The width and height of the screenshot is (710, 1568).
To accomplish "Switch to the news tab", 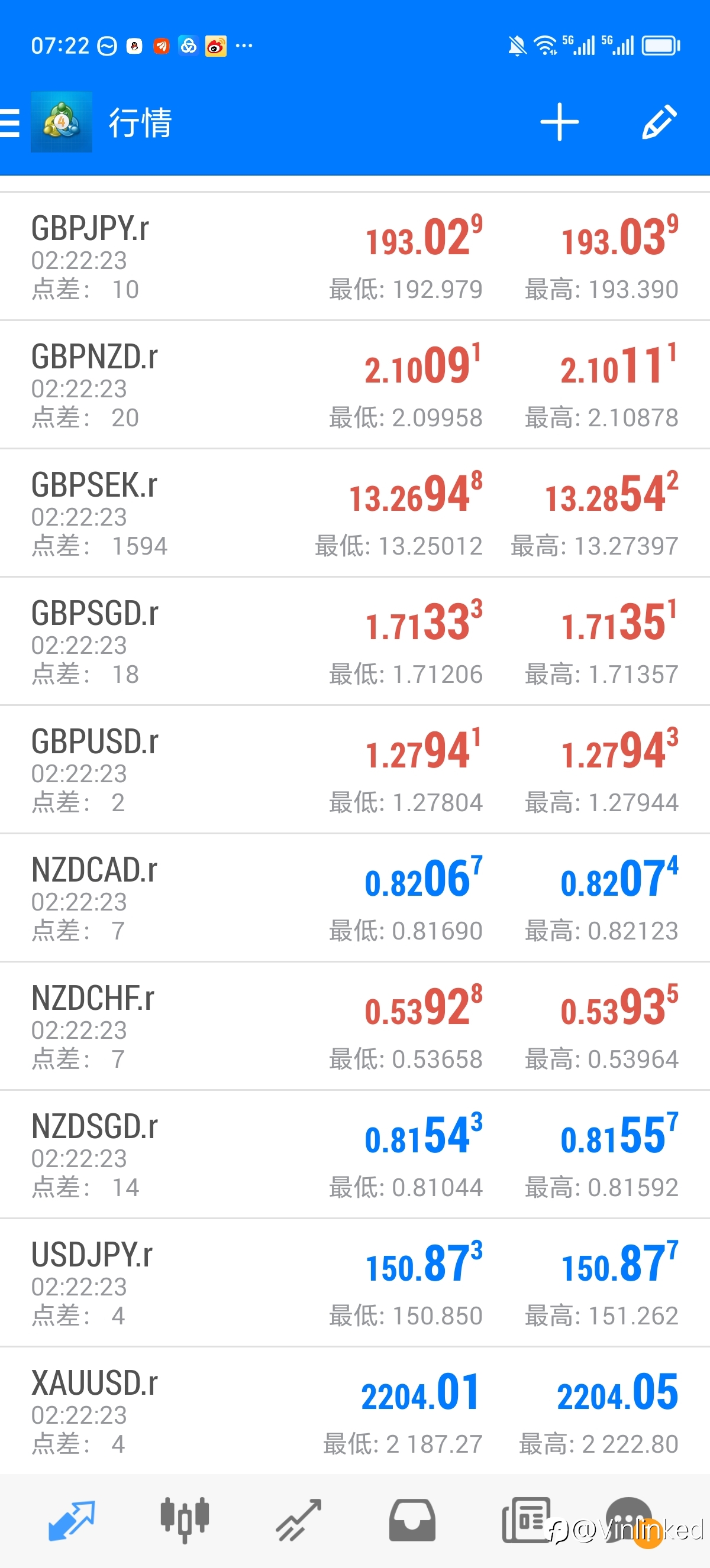I will [526, 1520].
